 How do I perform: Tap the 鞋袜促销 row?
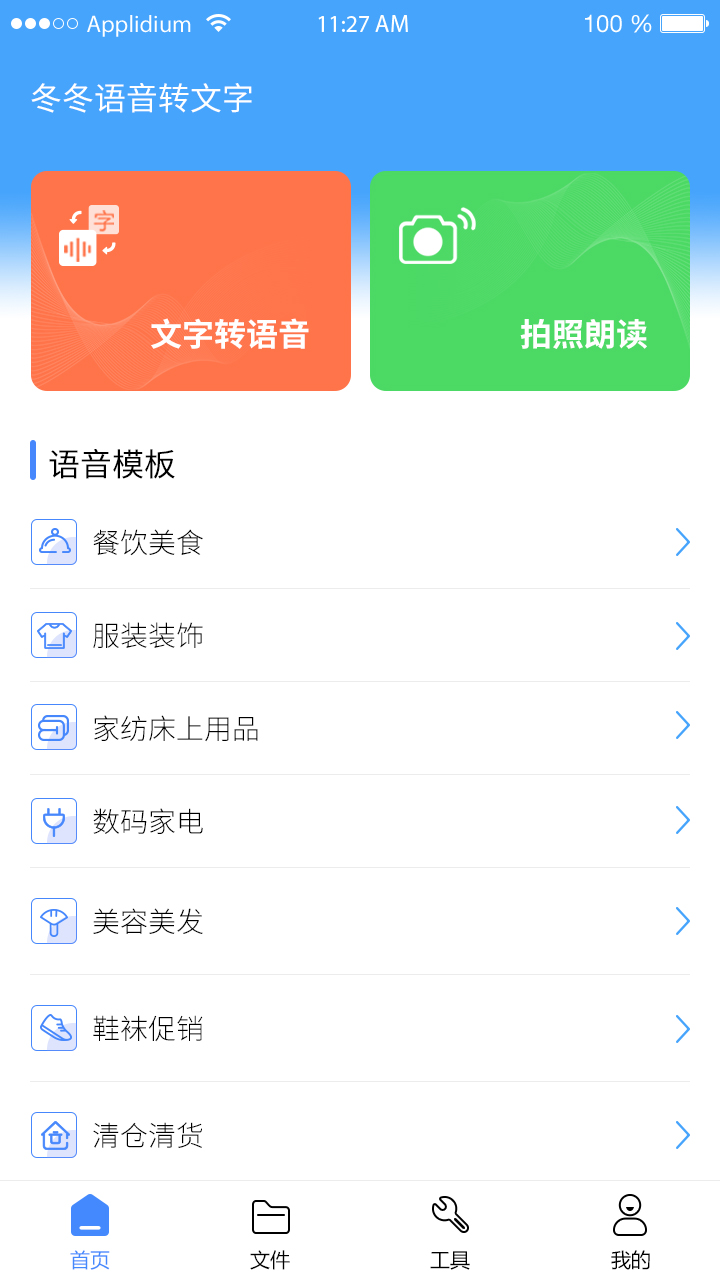360,1028
